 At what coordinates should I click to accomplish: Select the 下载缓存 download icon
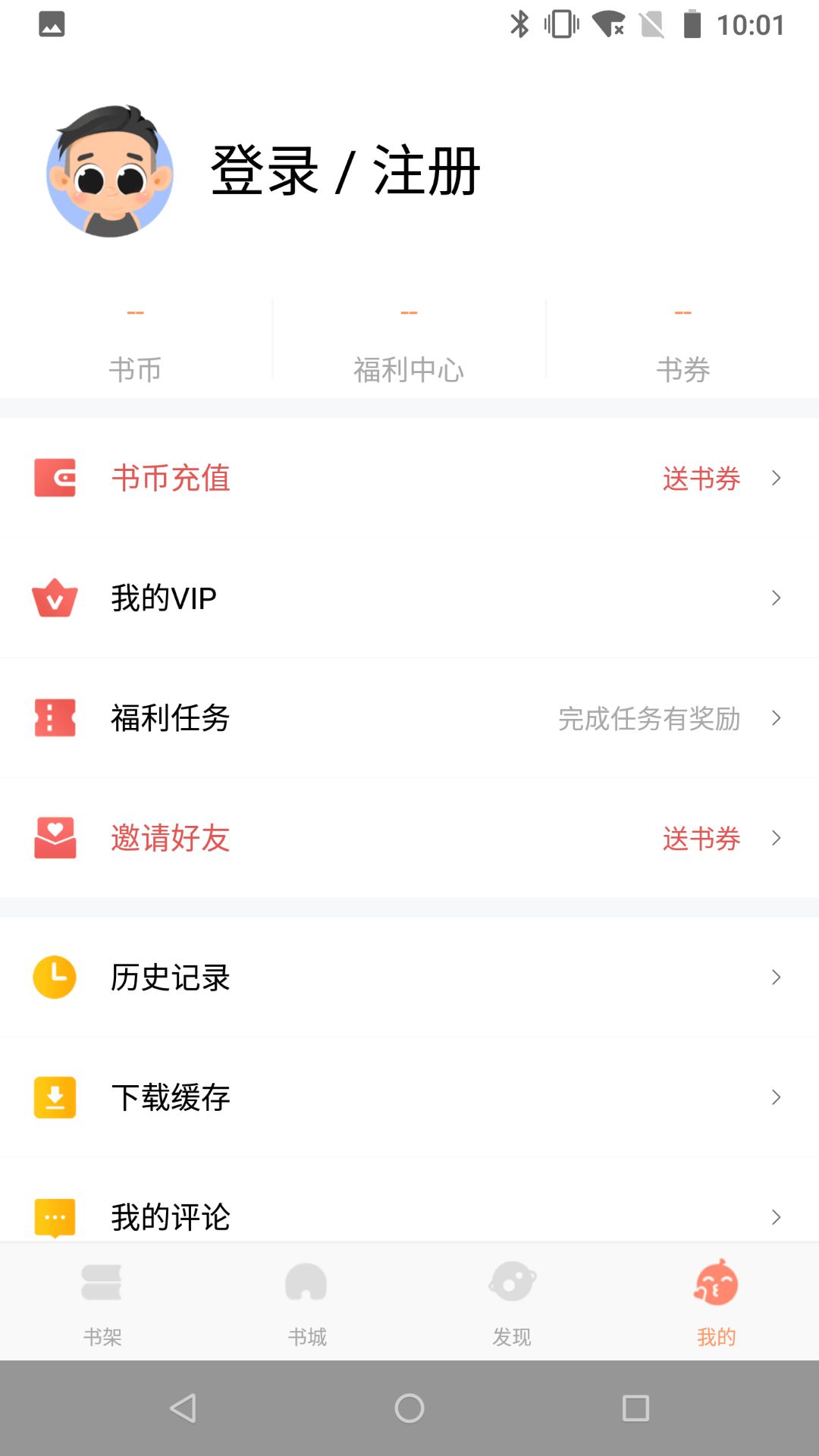point(54,1097)
